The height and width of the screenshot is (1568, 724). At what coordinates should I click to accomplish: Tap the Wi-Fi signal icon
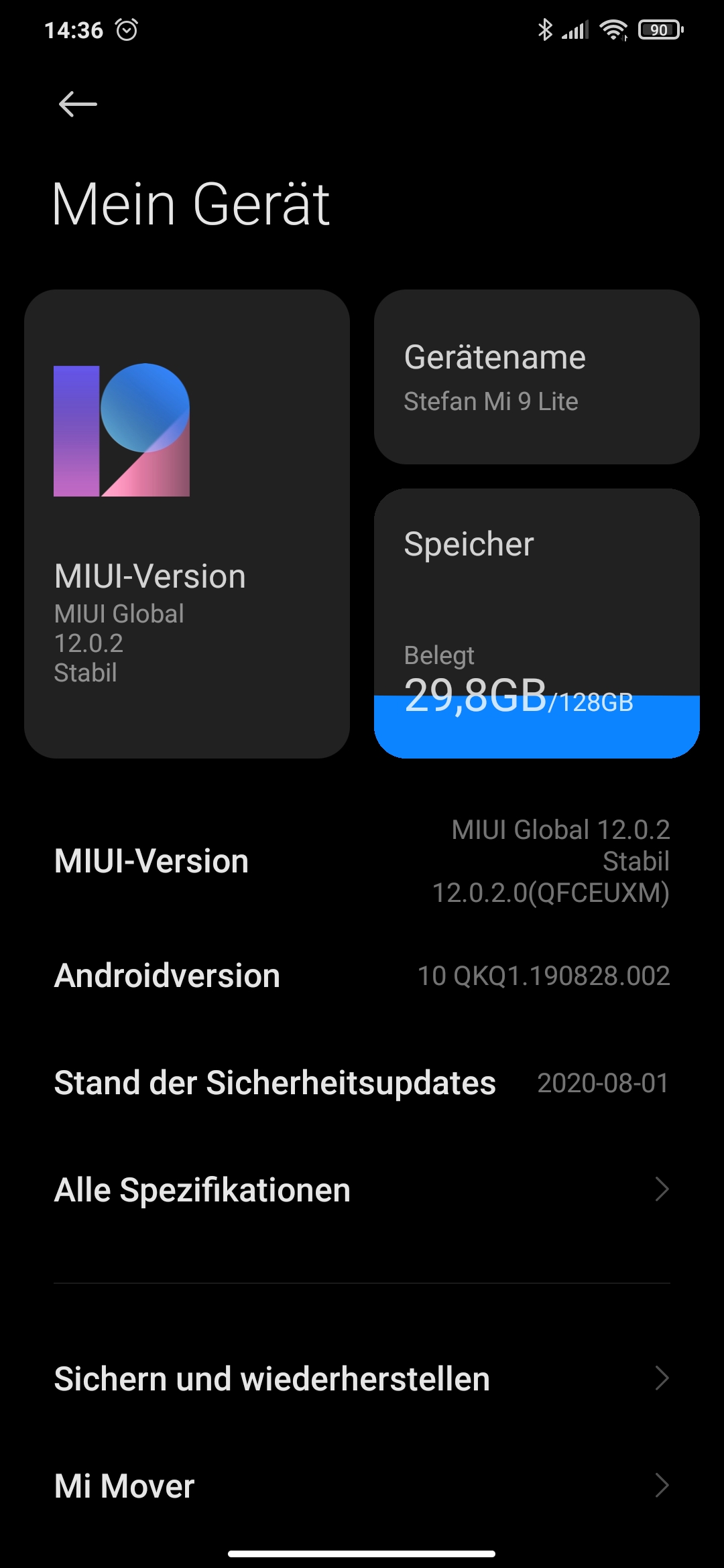(x=612, y=29)
